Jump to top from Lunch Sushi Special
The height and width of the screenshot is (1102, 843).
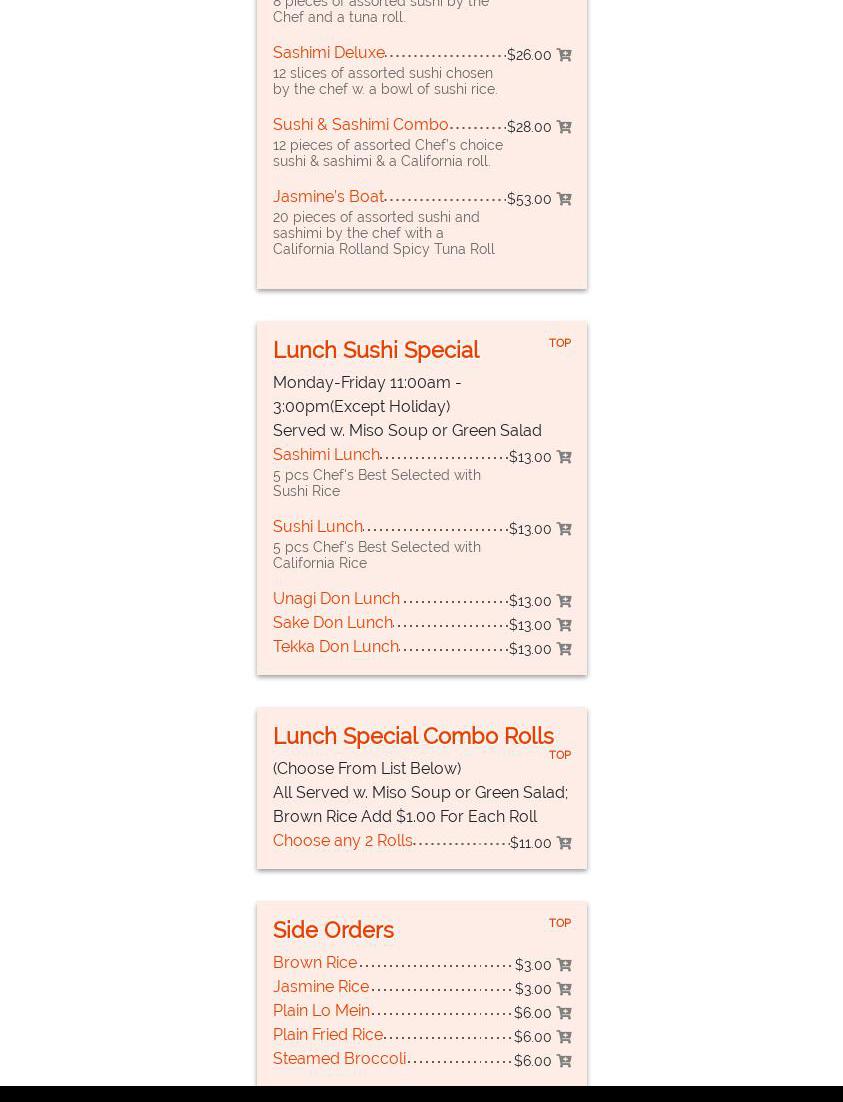click(560, 343)
